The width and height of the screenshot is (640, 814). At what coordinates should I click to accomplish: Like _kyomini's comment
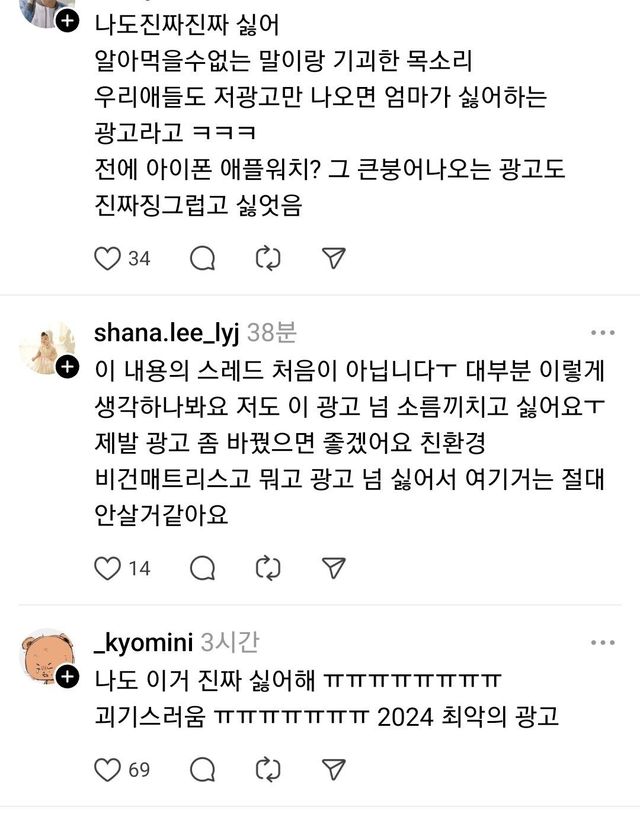pos(107,769)
